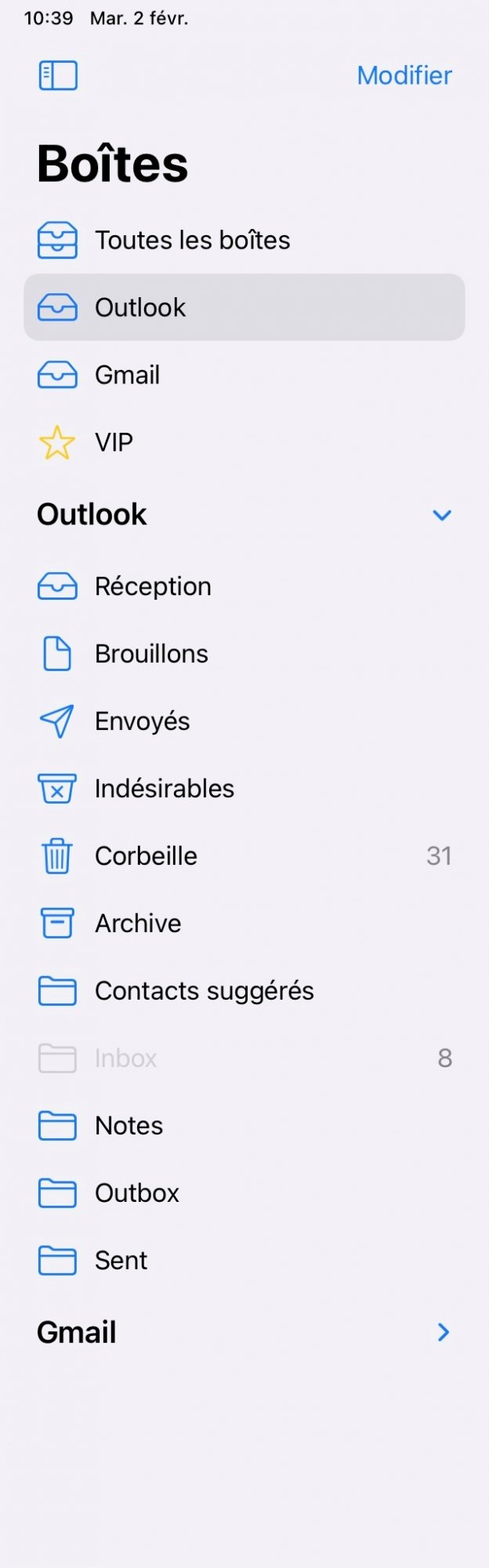Open Toutes les boîtes mailbox
Image resolution: width=489 pixels, height=1568 pixels.
pyautogui.click(x=192, y=240)
